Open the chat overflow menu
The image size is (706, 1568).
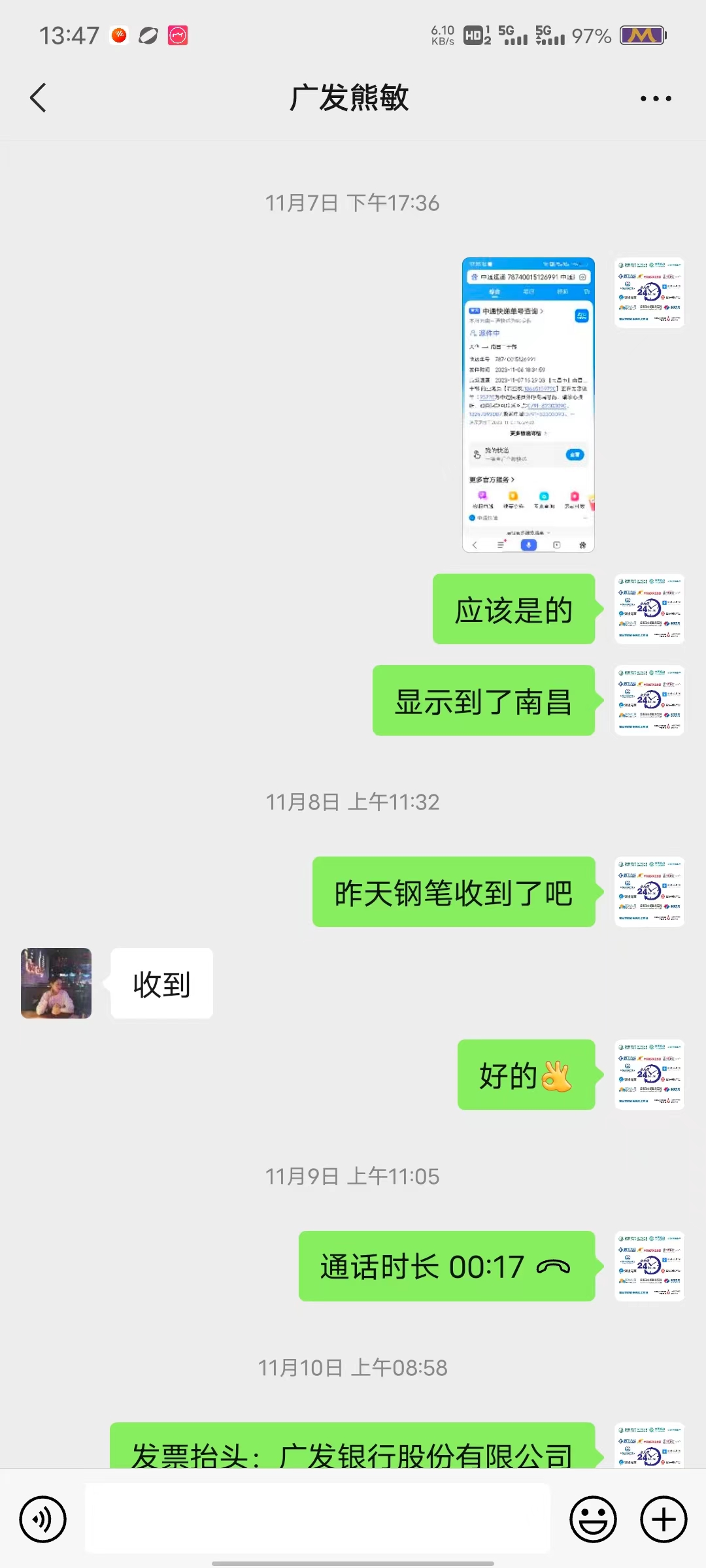point(656,99)
